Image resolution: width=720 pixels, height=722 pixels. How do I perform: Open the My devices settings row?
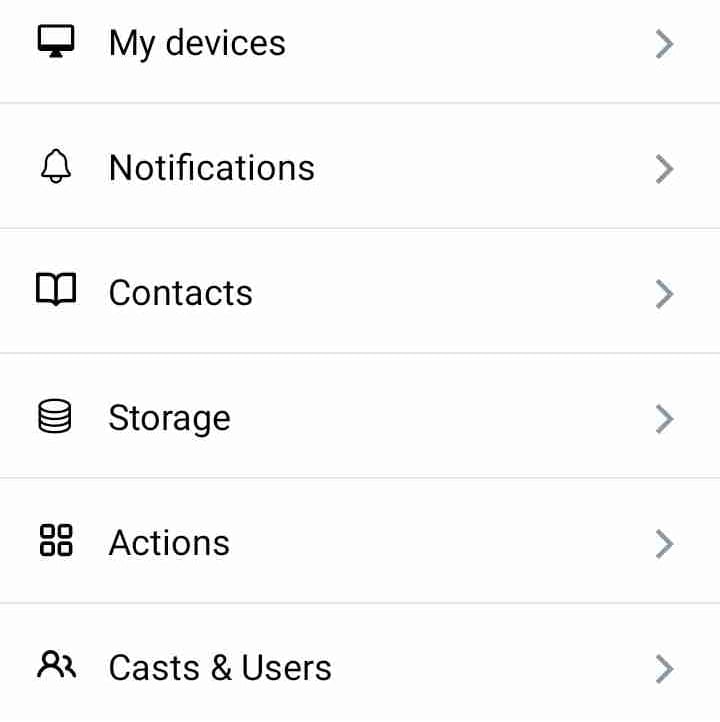197,43
